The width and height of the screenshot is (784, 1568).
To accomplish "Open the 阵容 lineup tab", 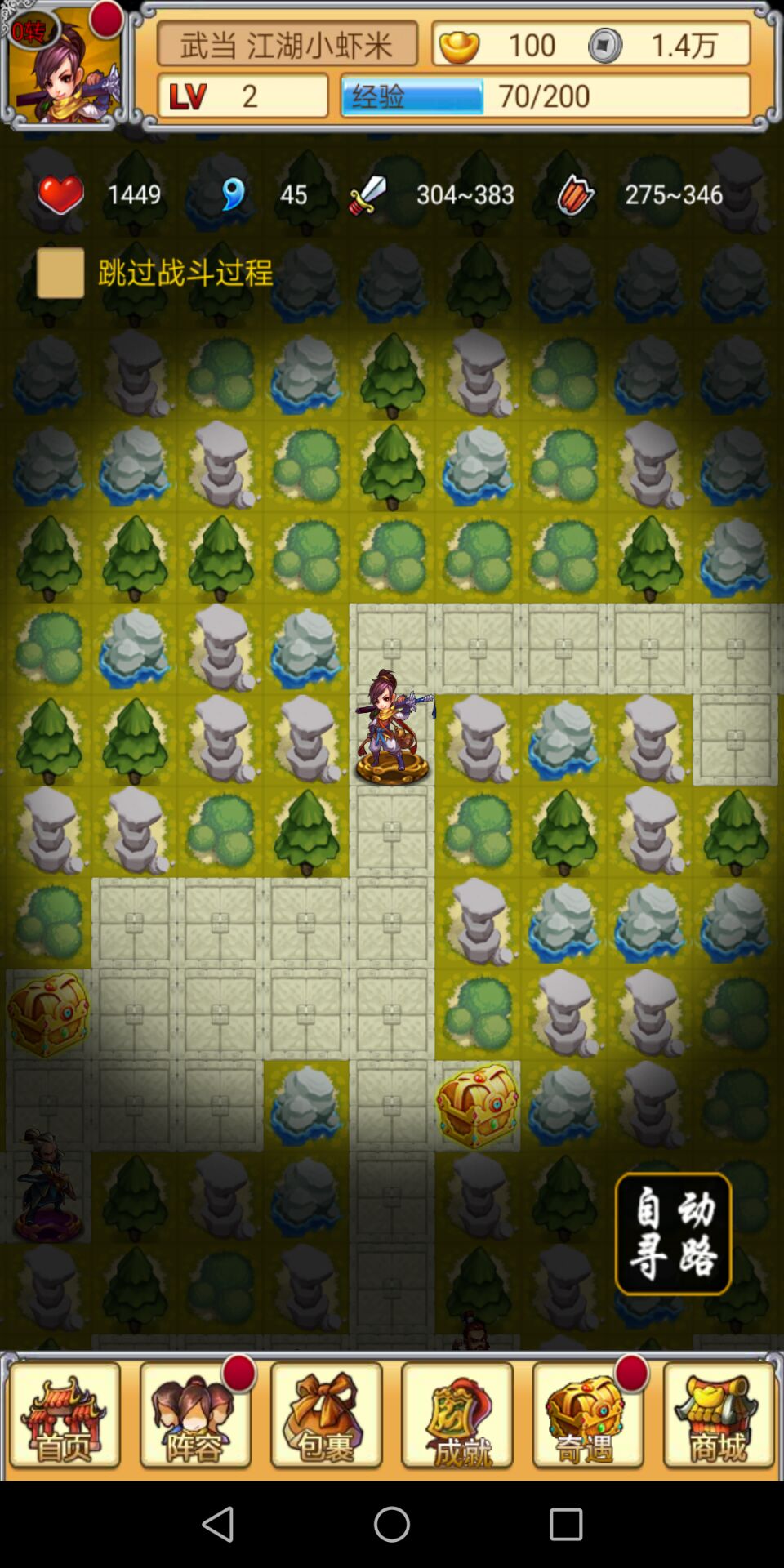I will point(196,1414).
